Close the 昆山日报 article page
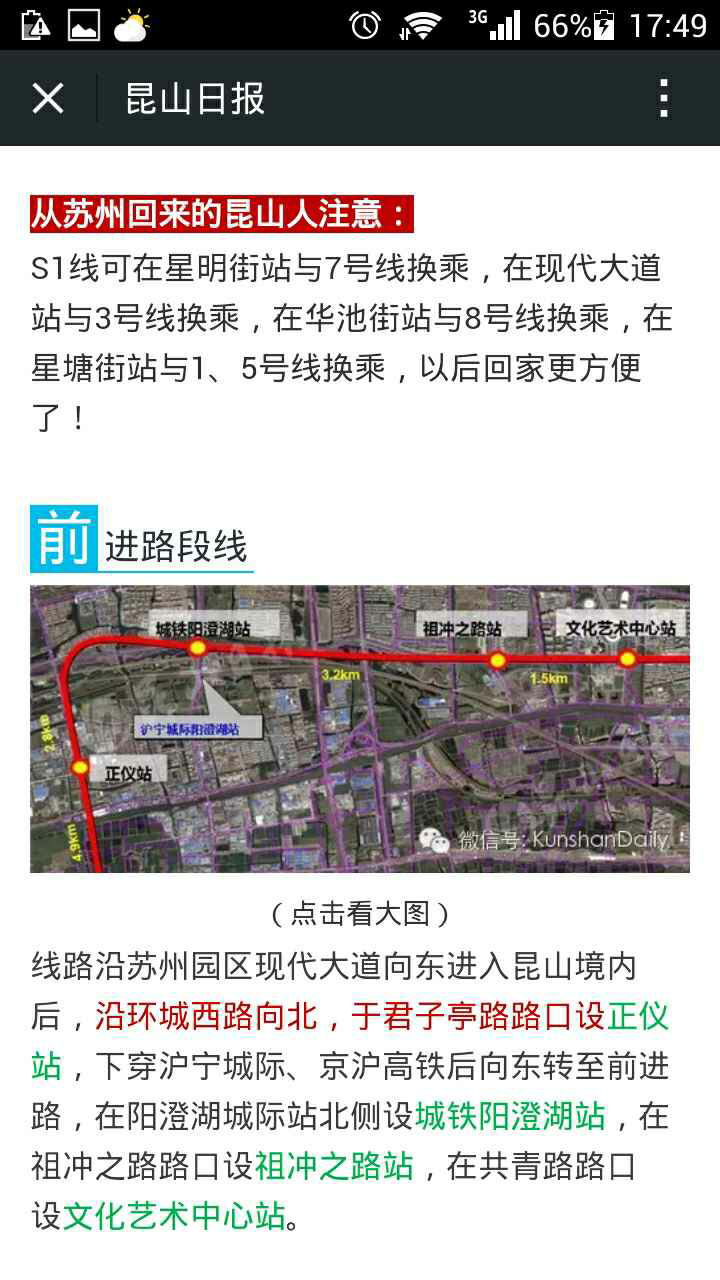 tap(48, 99)
